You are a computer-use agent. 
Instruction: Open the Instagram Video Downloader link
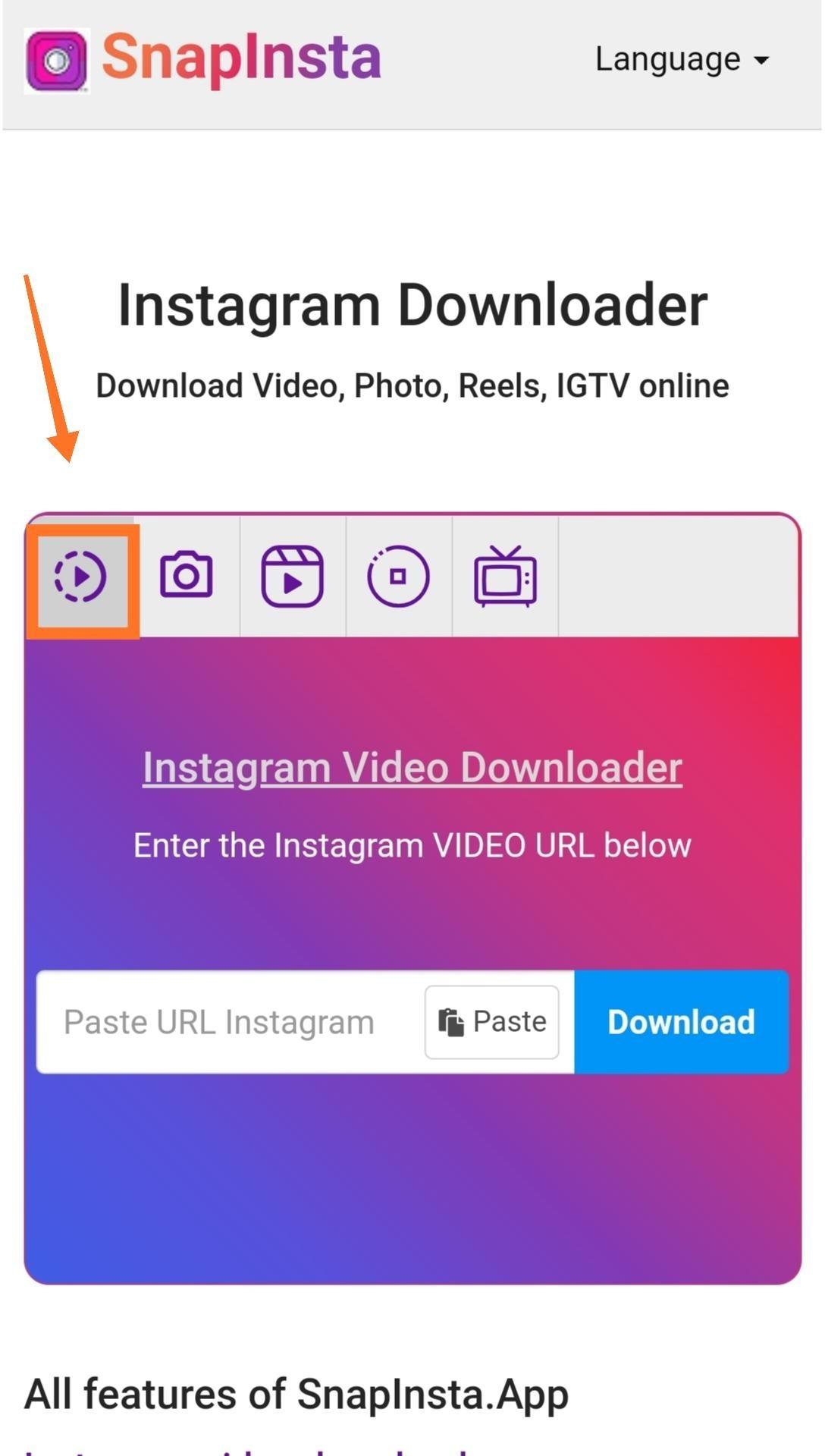(x=412, y=768)
